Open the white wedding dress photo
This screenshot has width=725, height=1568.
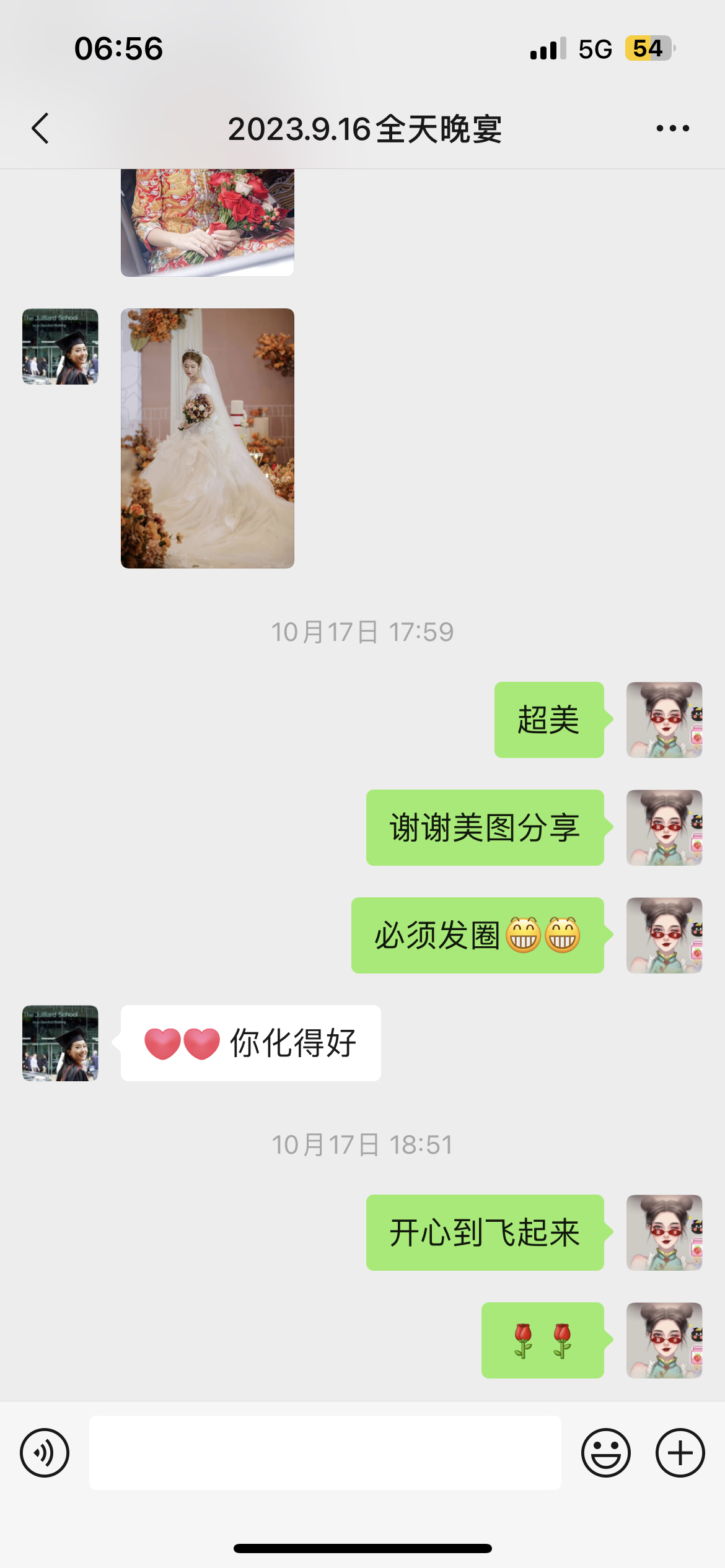click(x=207, y=438)
